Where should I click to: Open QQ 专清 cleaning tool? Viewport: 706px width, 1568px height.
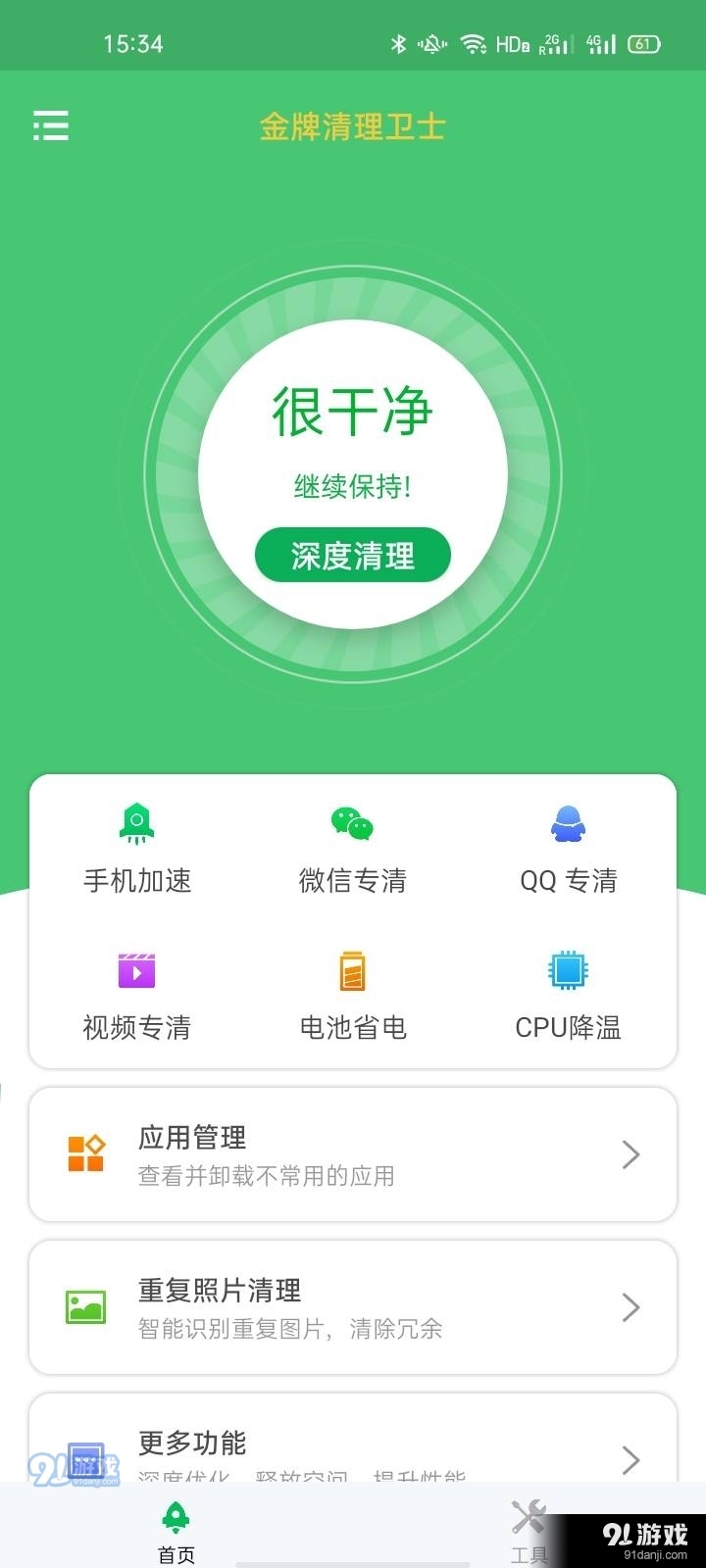(x=567, y=823)
